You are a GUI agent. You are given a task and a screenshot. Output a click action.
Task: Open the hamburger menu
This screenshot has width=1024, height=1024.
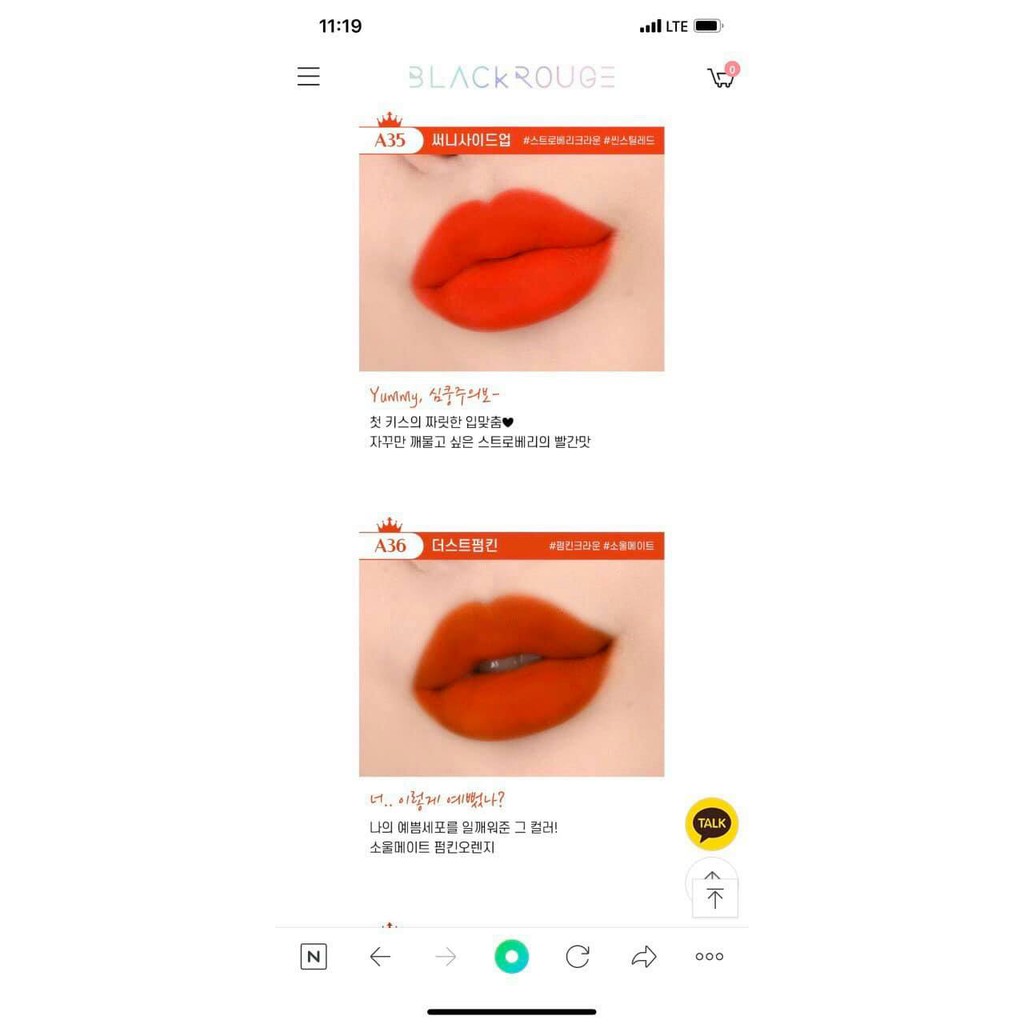click(x=308, y=77)
